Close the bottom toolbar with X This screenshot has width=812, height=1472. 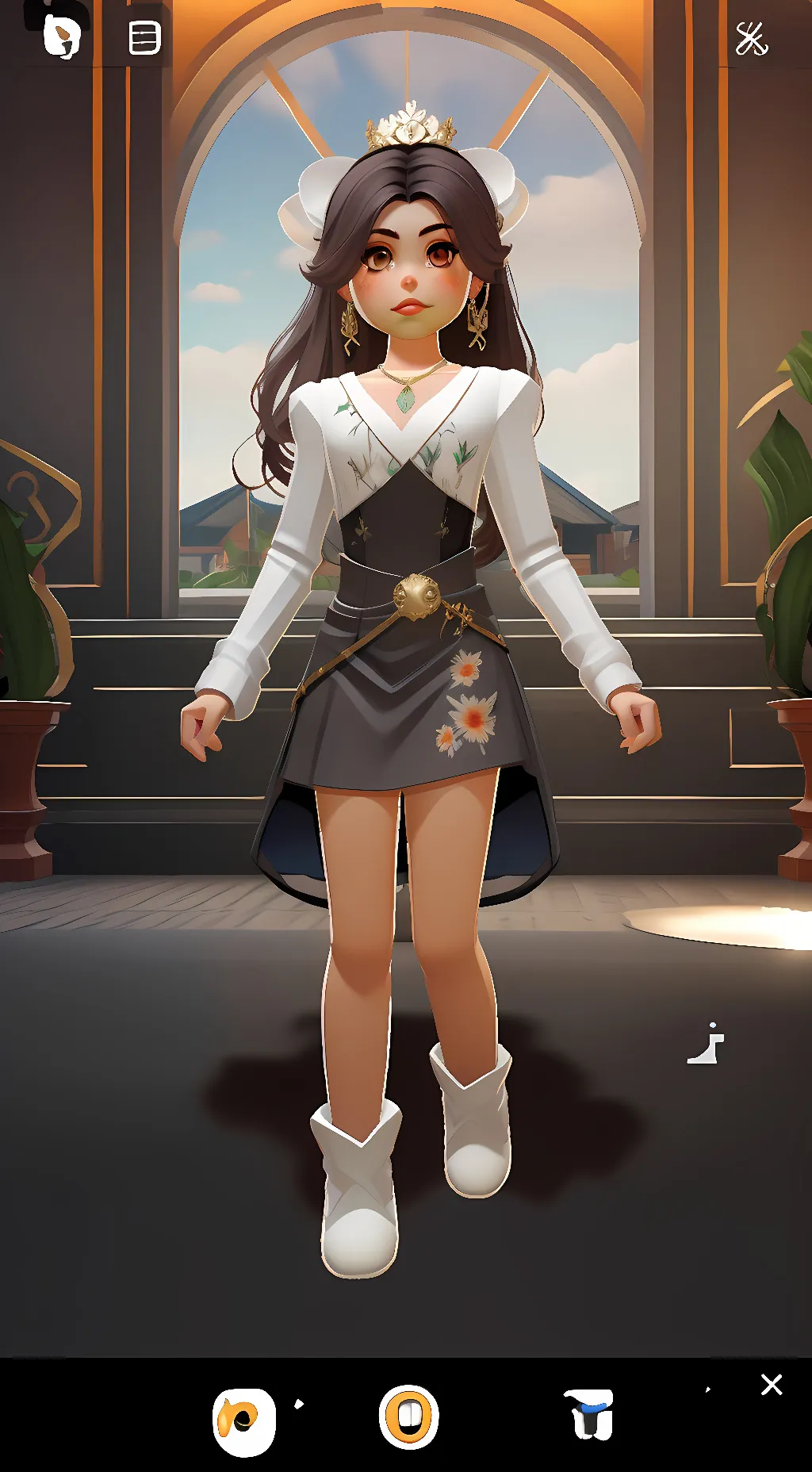(x=772, y=1385)
